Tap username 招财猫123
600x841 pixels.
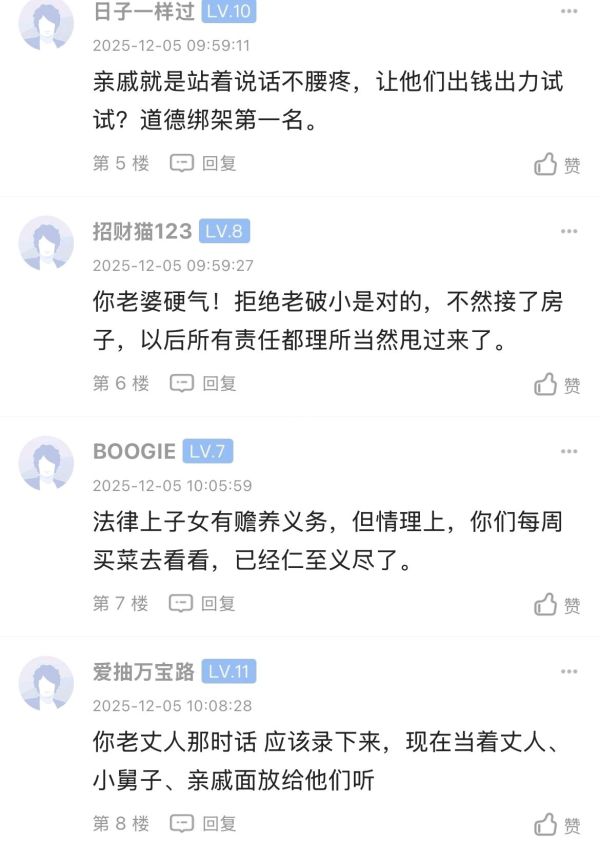point(141,231)
